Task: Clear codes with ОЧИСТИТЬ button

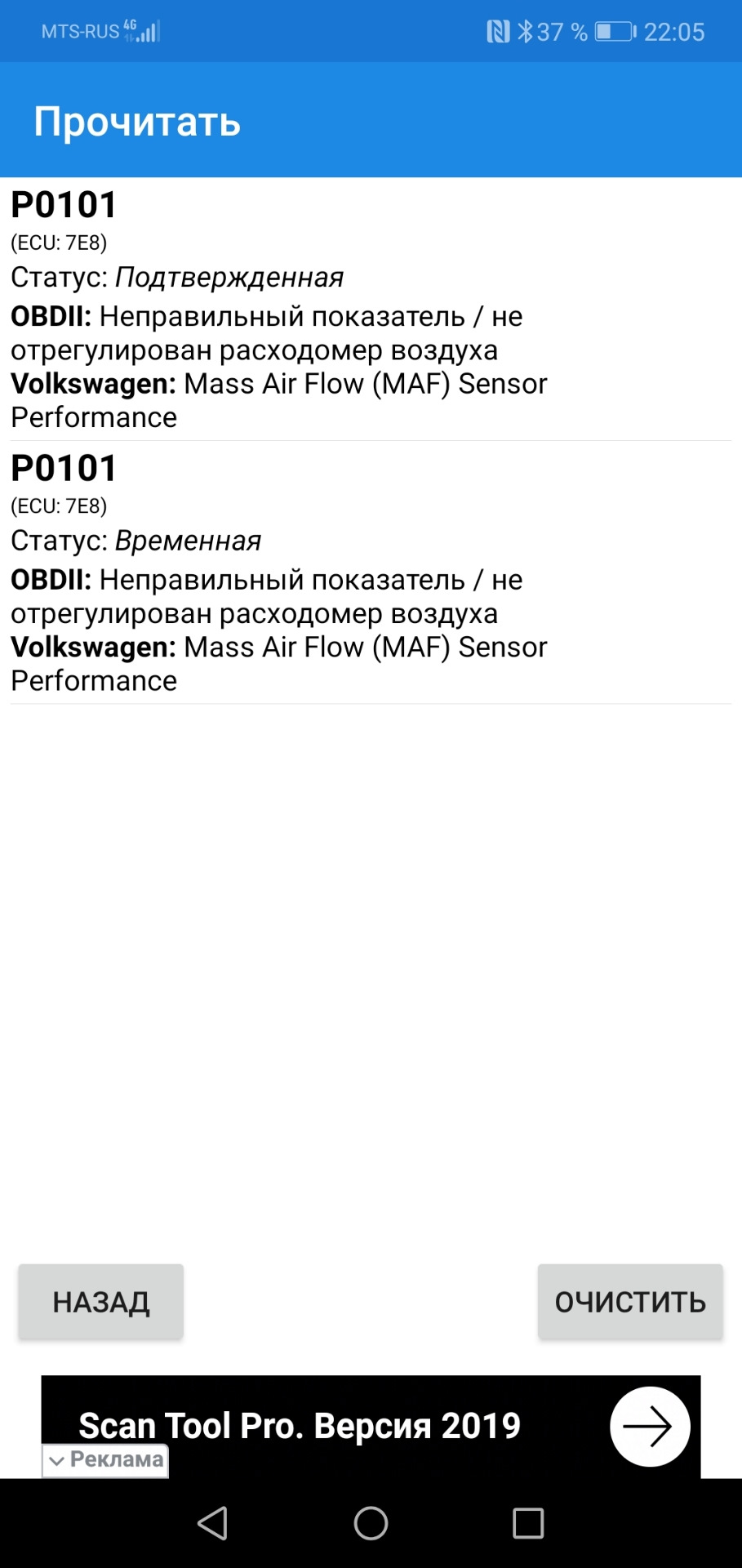Action: tap(630, 1302)
